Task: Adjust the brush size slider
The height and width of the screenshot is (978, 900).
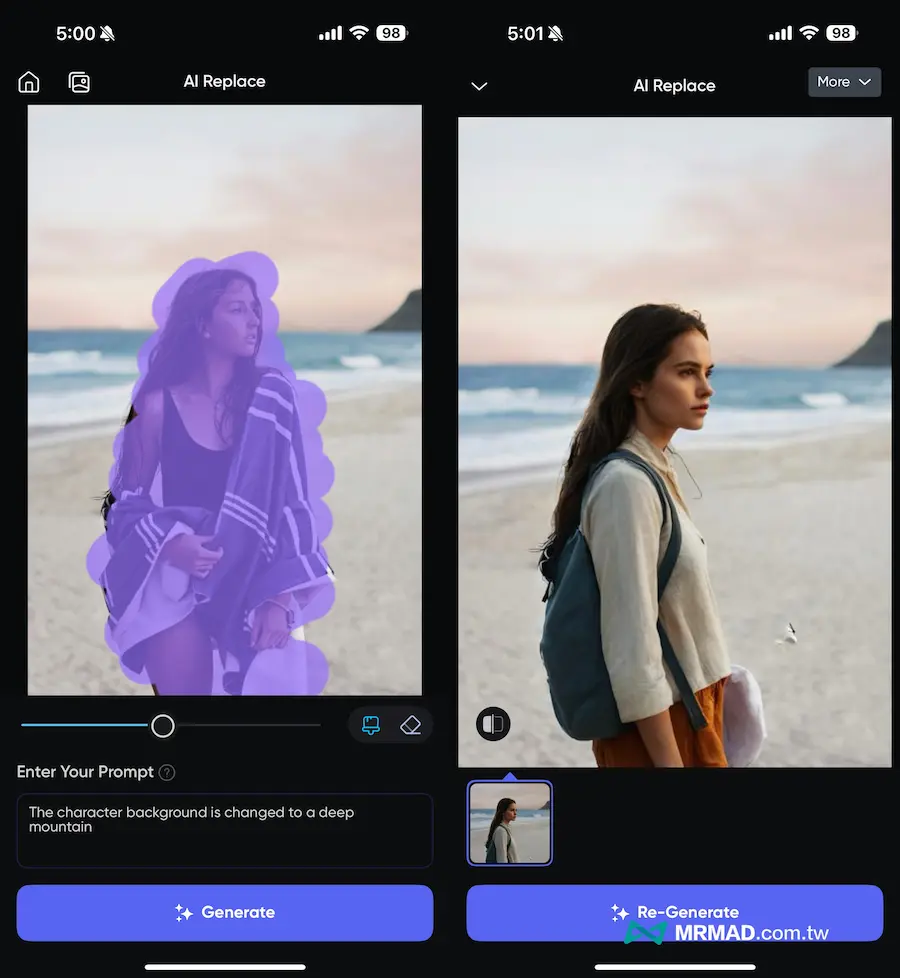Action: coord(163,726)
